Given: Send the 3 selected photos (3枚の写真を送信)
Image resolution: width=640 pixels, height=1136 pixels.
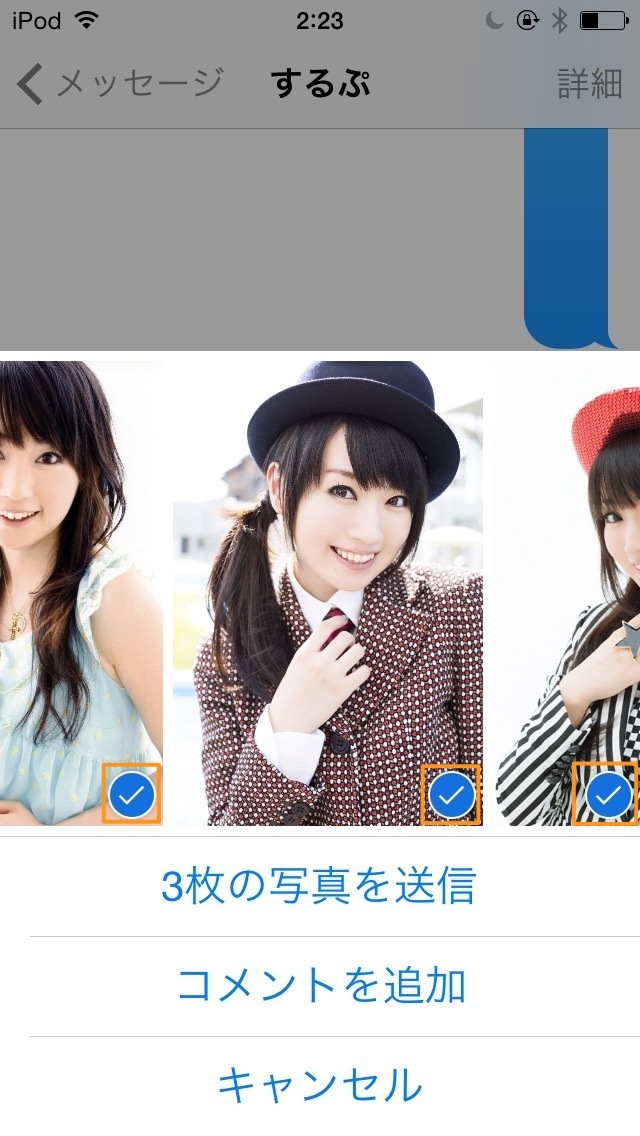Looking at the screenshot, I should tap(320, 886).
